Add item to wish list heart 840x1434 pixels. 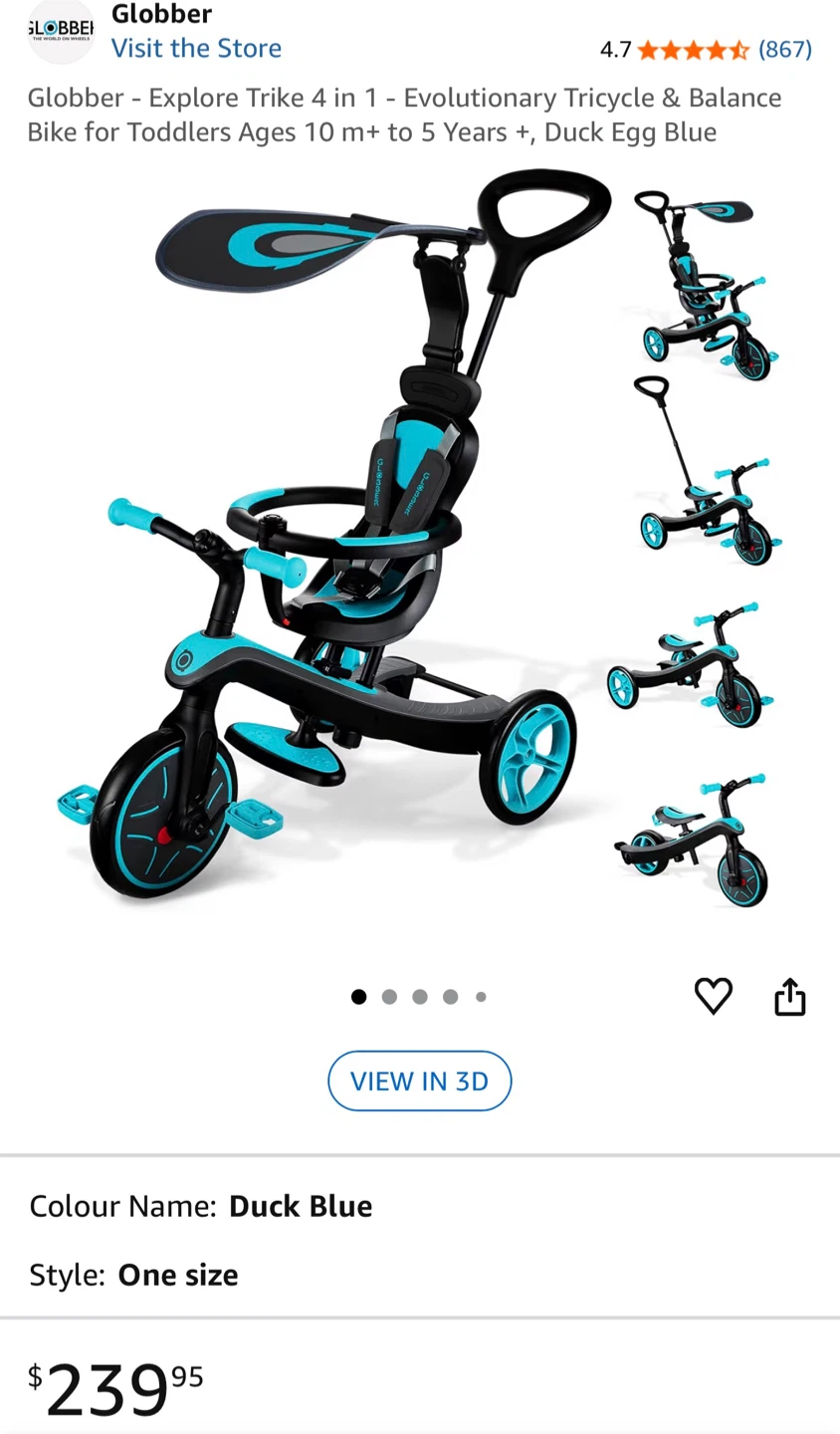tap(713, 996)
